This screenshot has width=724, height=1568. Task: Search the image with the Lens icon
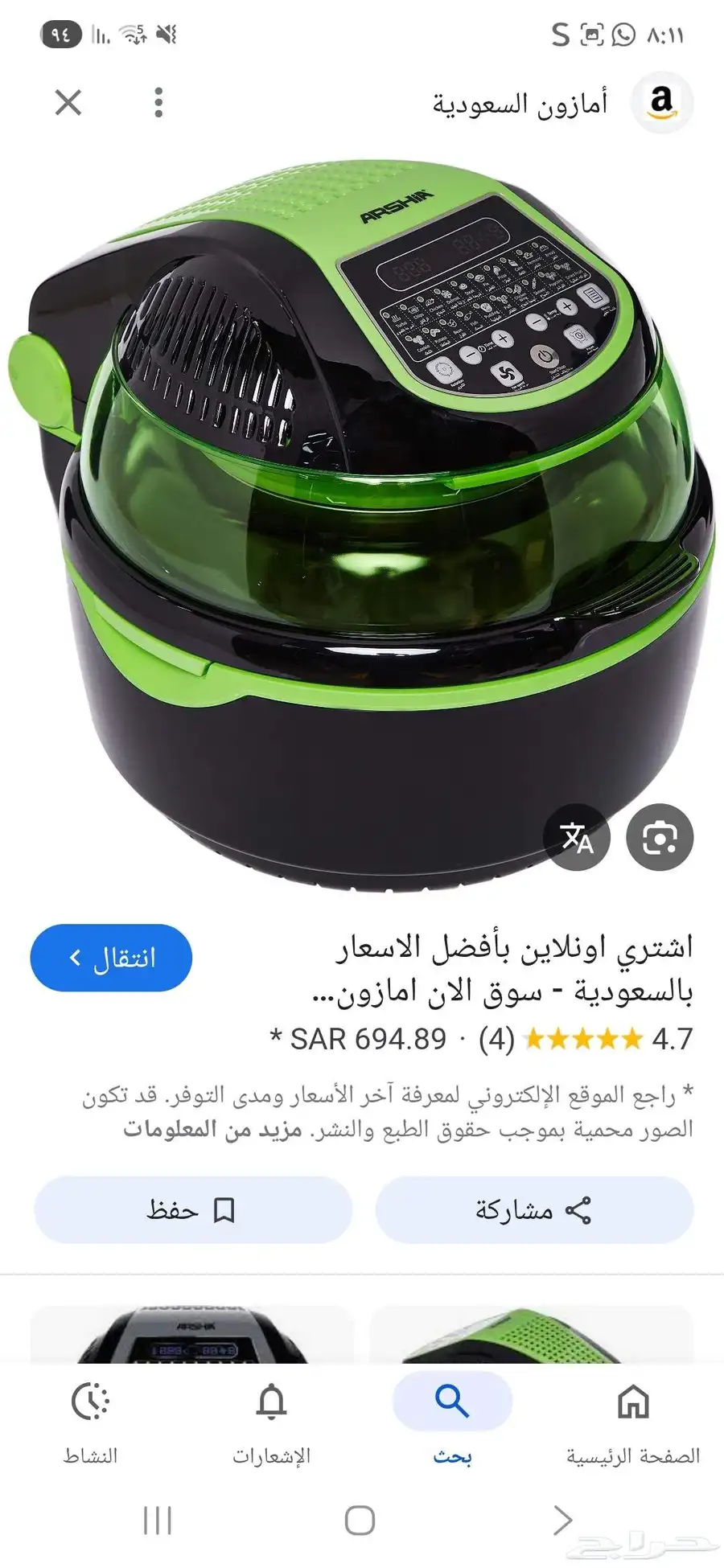pos(660,837)
